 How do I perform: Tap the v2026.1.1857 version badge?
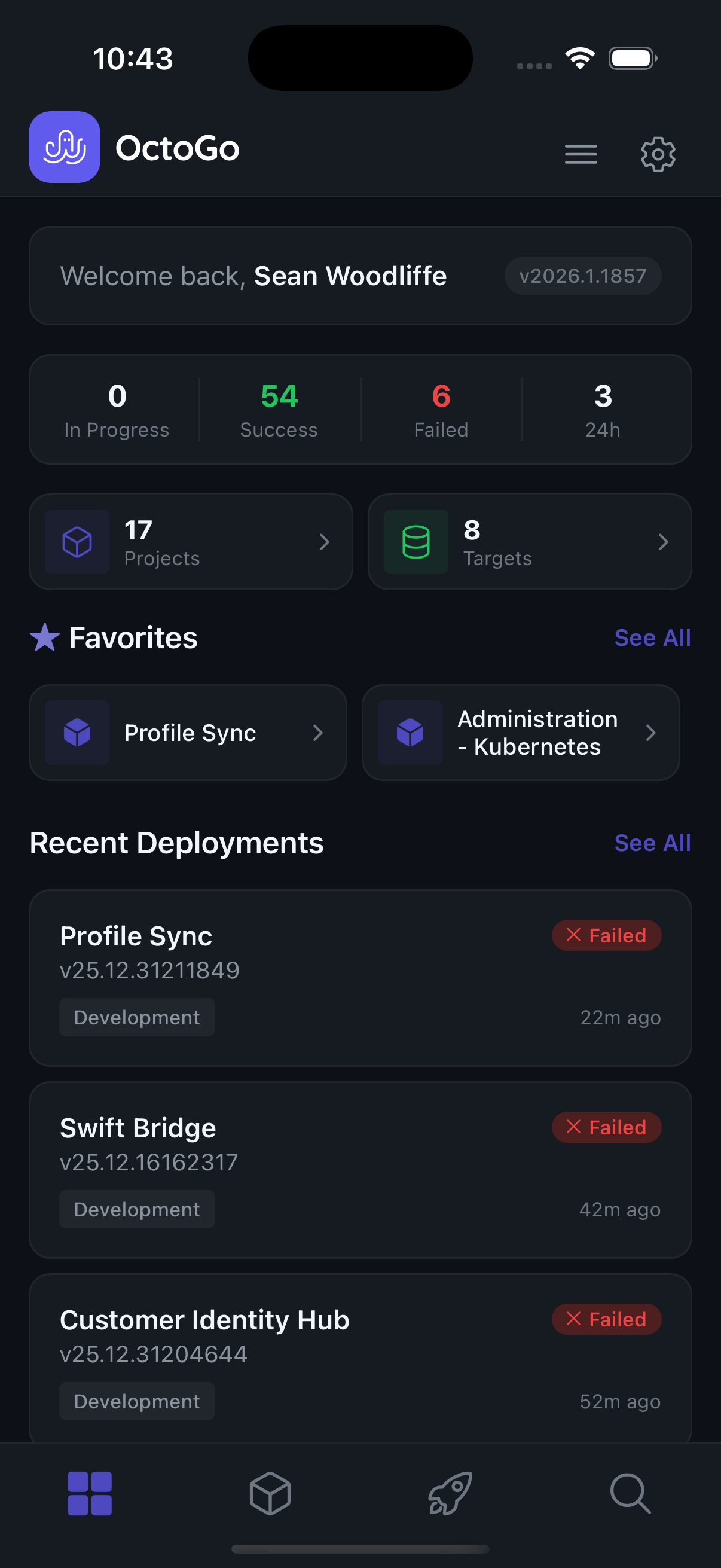click(582, 275)
